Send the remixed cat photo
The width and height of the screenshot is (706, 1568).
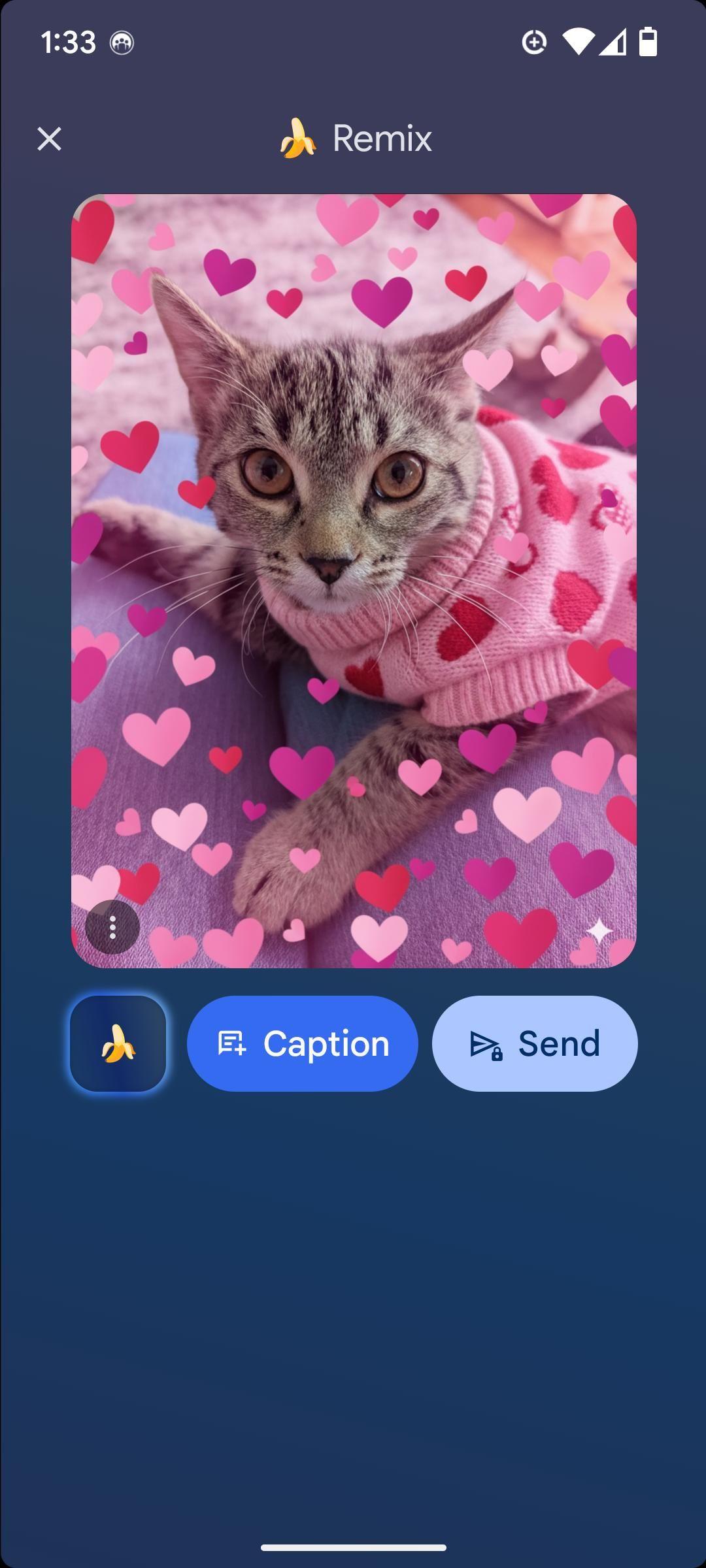coord(533,1043)
